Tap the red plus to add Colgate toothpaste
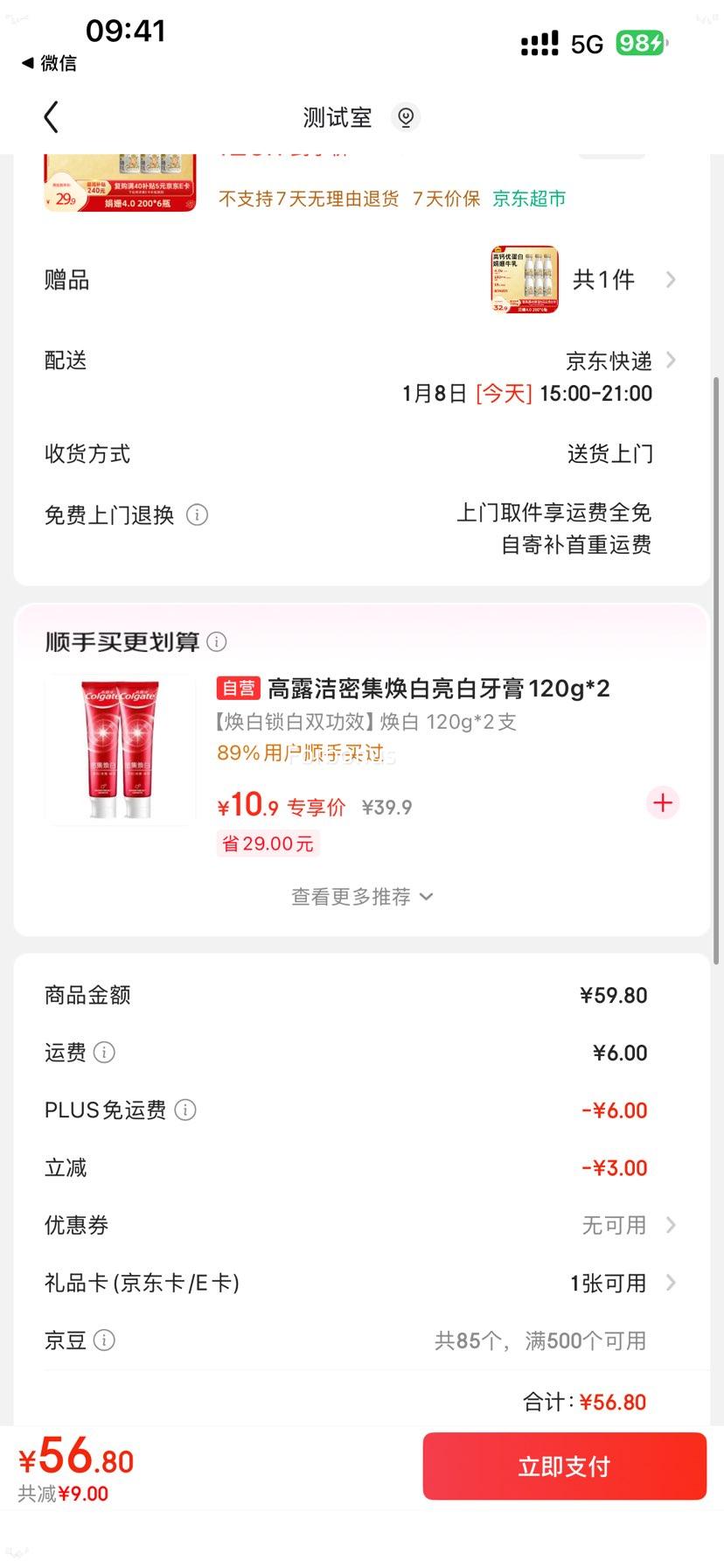 tap(662, 802)
